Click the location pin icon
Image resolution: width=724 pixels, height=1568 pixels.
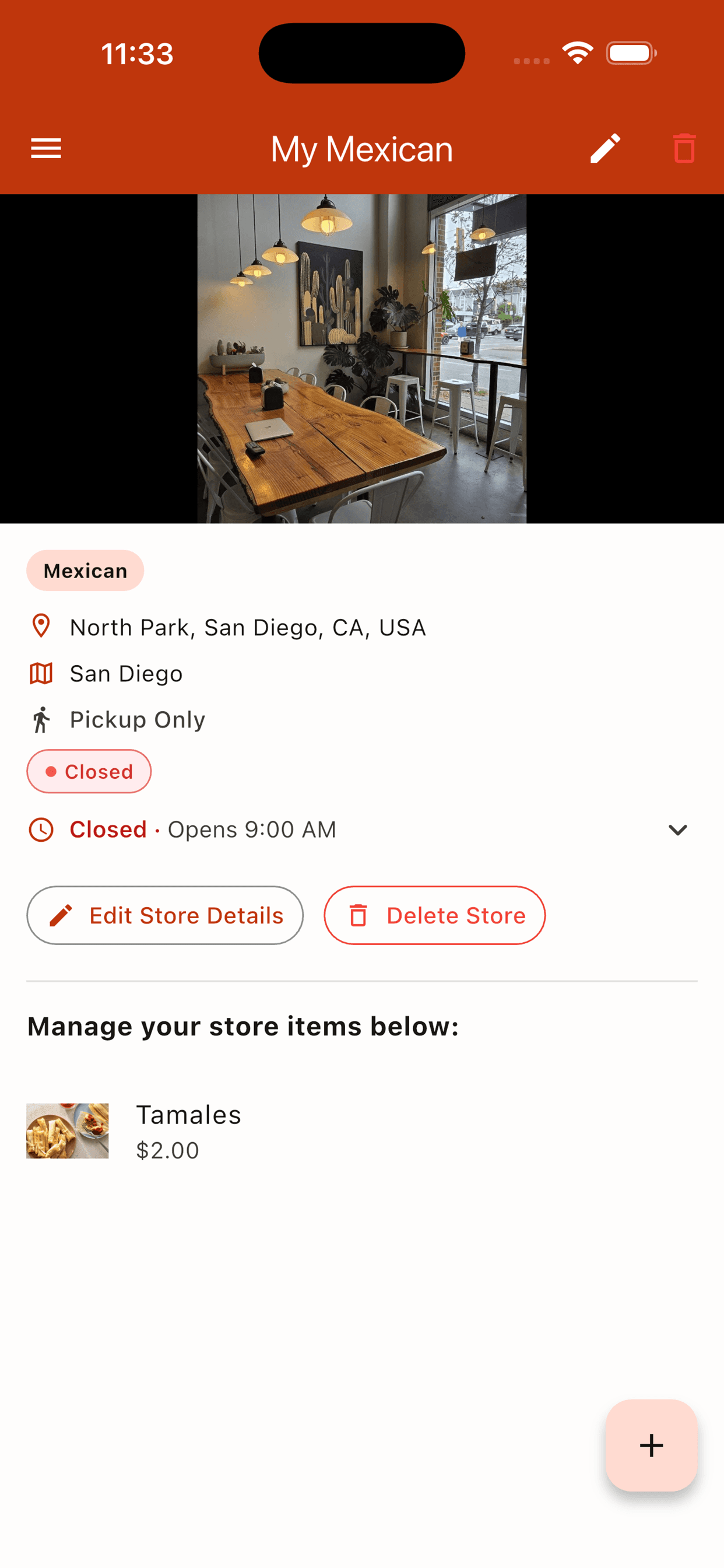[x=40, y=626]
